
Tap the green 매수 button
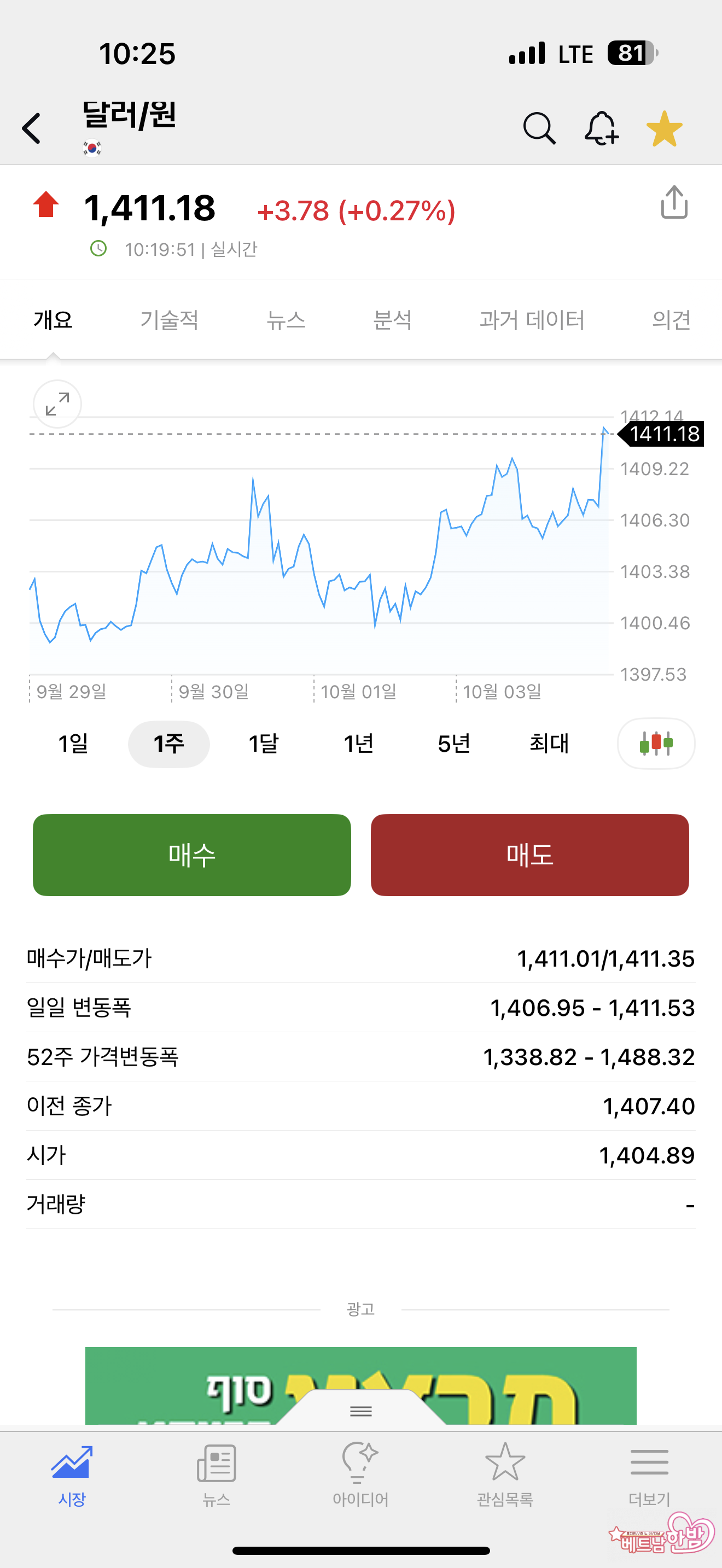pyautogui.click(x=192, y=855)
